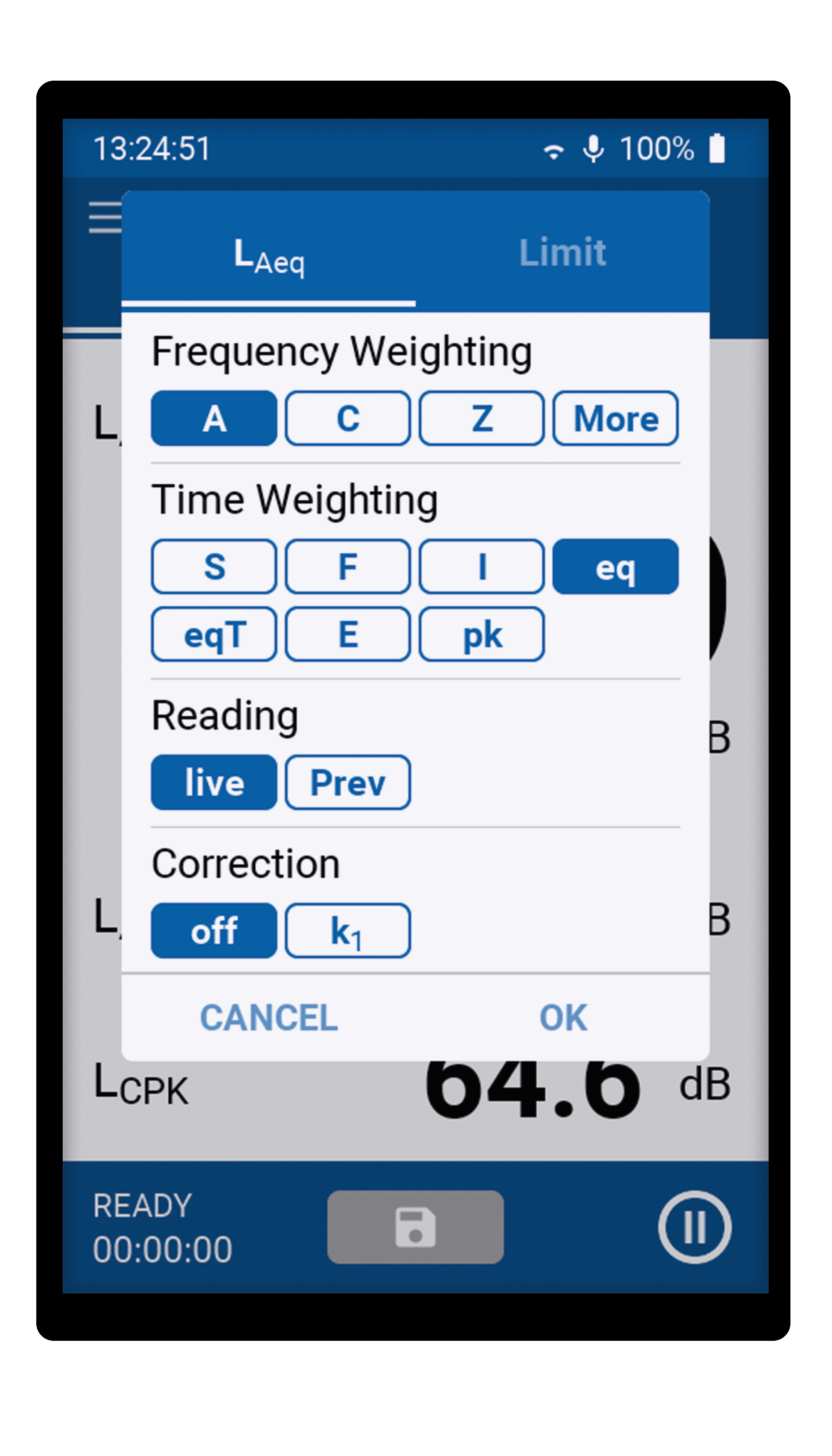Choose pk time weighting
832x1456 pixels.
[x=481, y=634]
